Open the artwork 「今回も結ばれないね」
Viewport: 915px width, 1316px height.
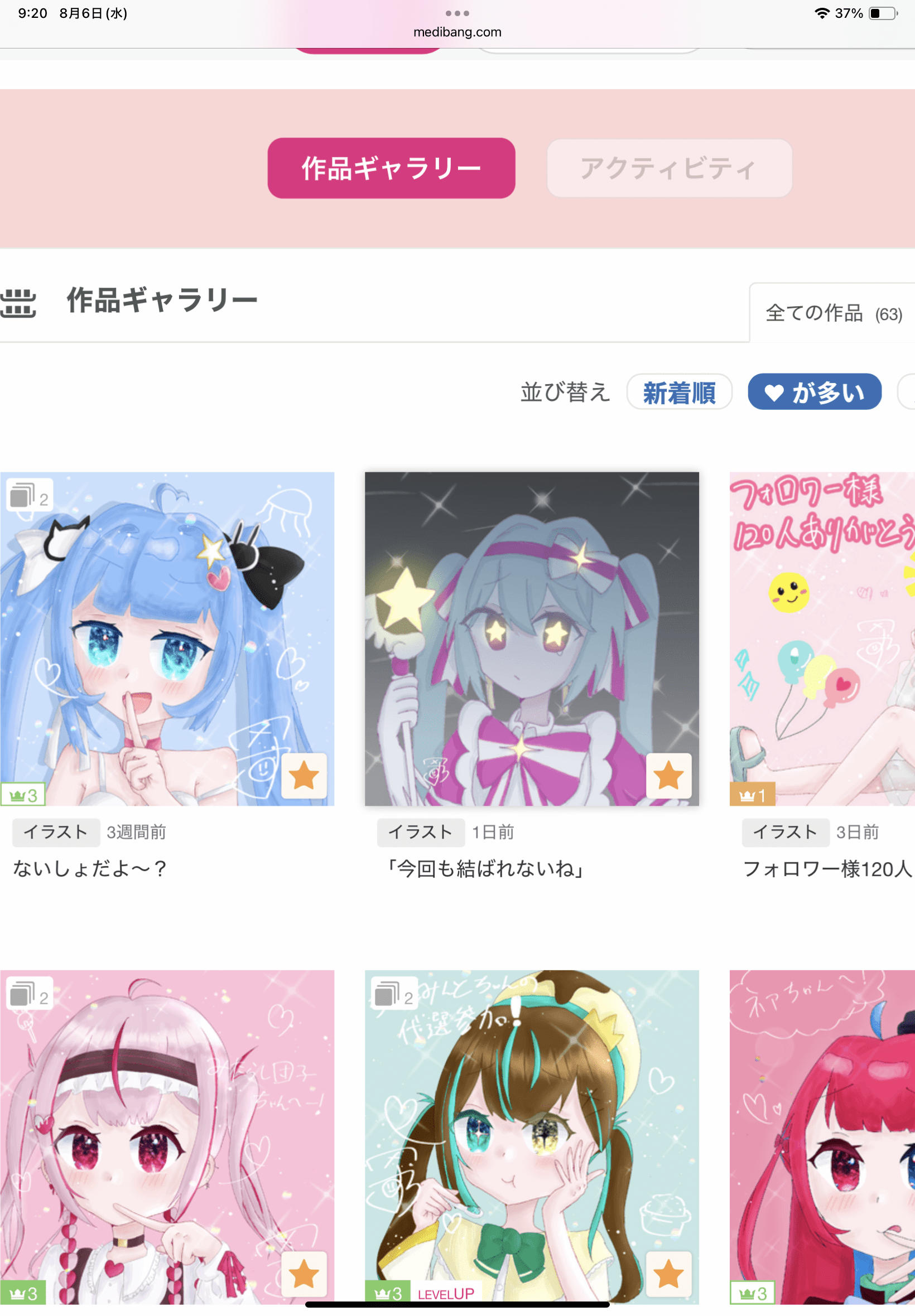532,638
